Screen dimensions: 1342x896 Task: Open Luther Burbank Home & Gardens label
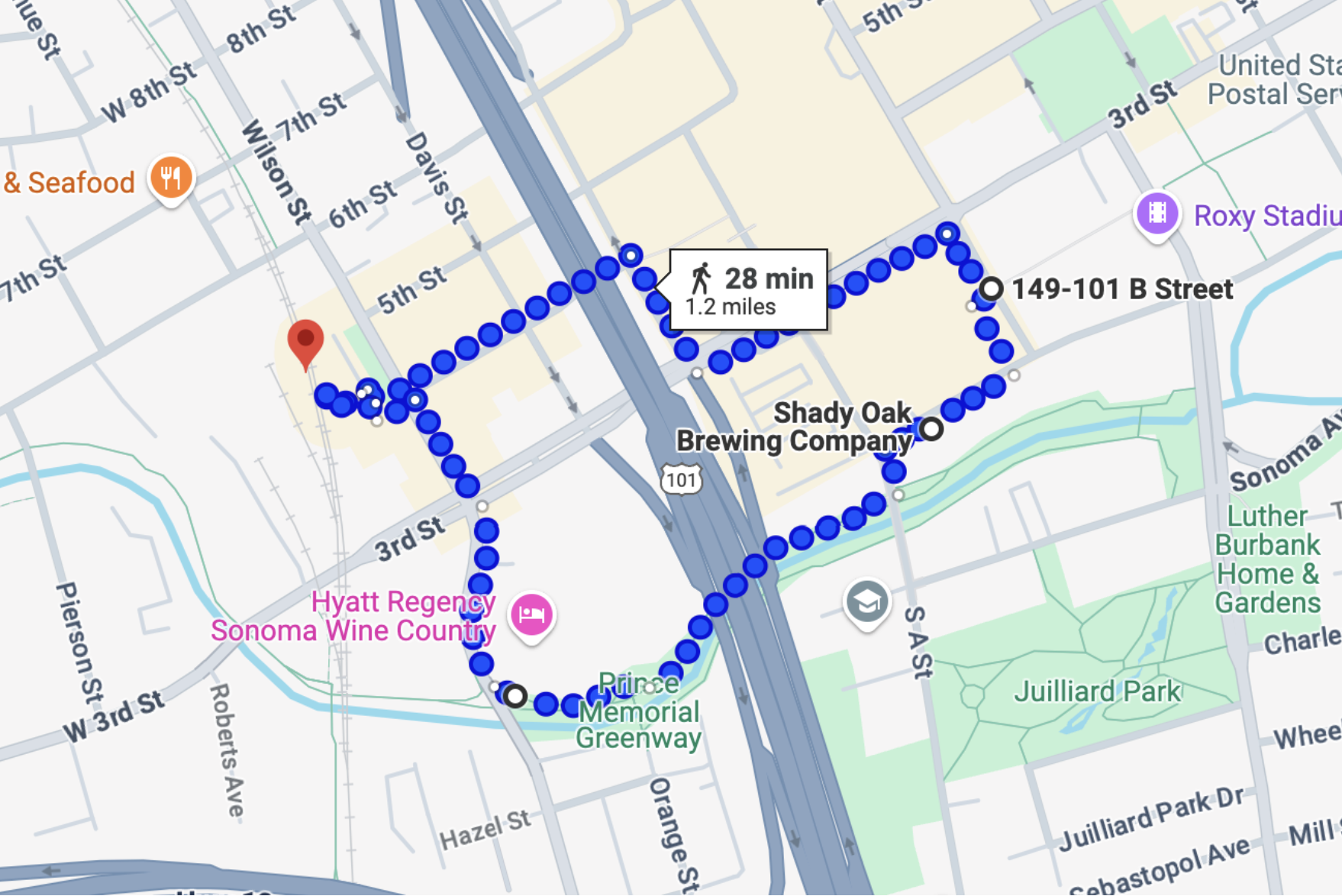(x=1267, y=559)
